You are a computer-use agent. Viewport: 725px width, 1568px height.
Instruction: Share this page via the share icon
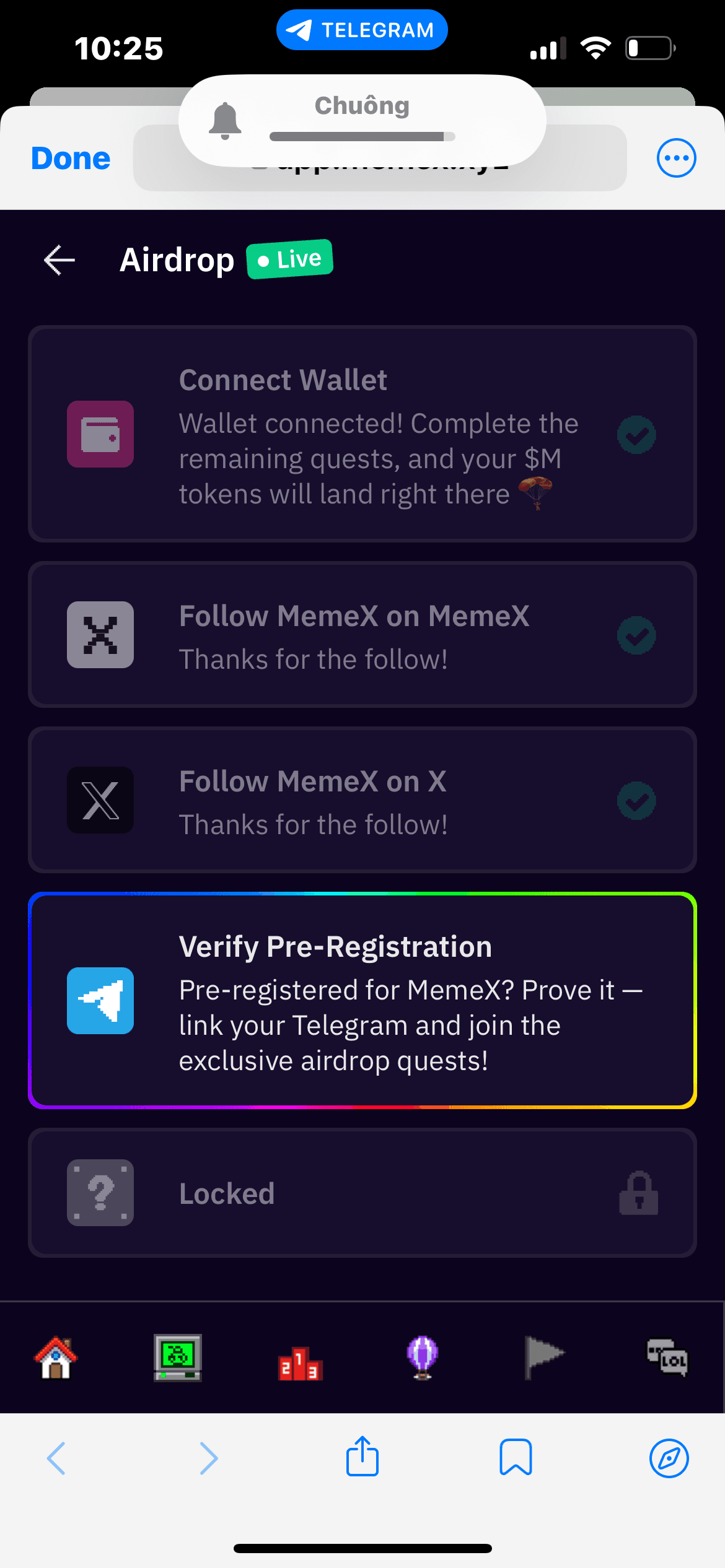pyautogui.click(x=362, y=1458)
